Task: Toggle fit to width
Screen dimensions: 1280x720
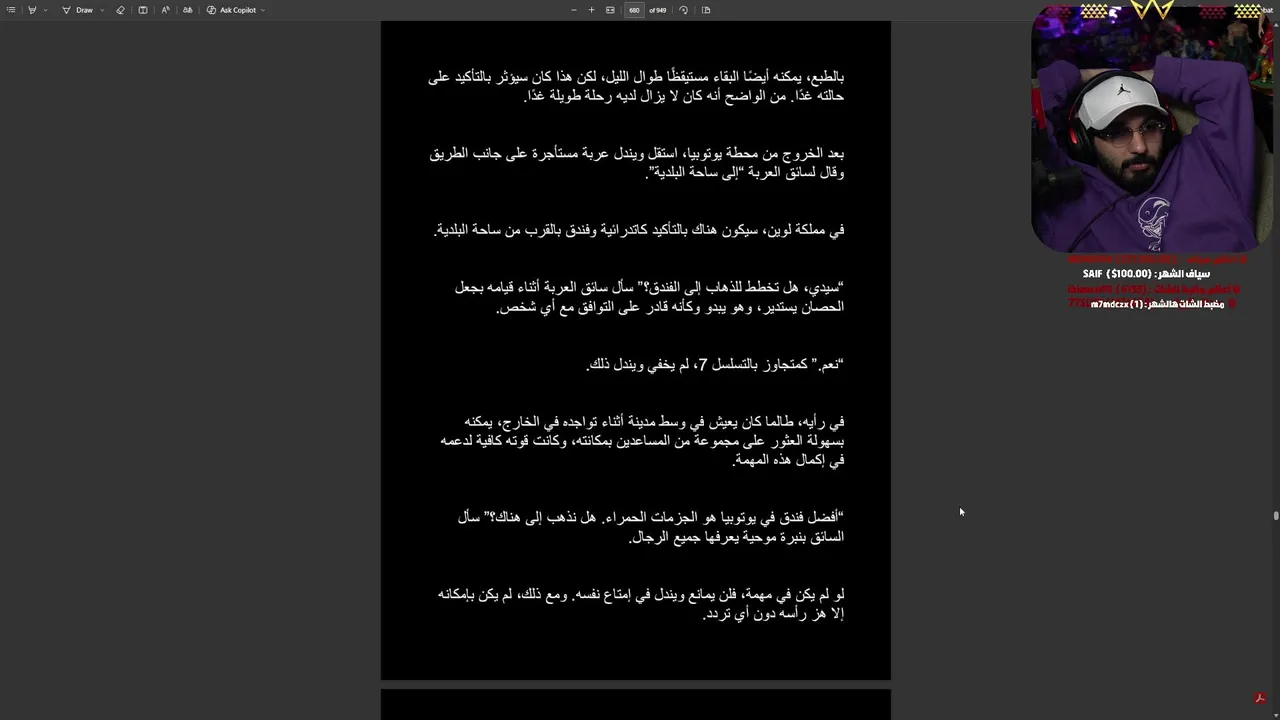Action: [610, 10]
